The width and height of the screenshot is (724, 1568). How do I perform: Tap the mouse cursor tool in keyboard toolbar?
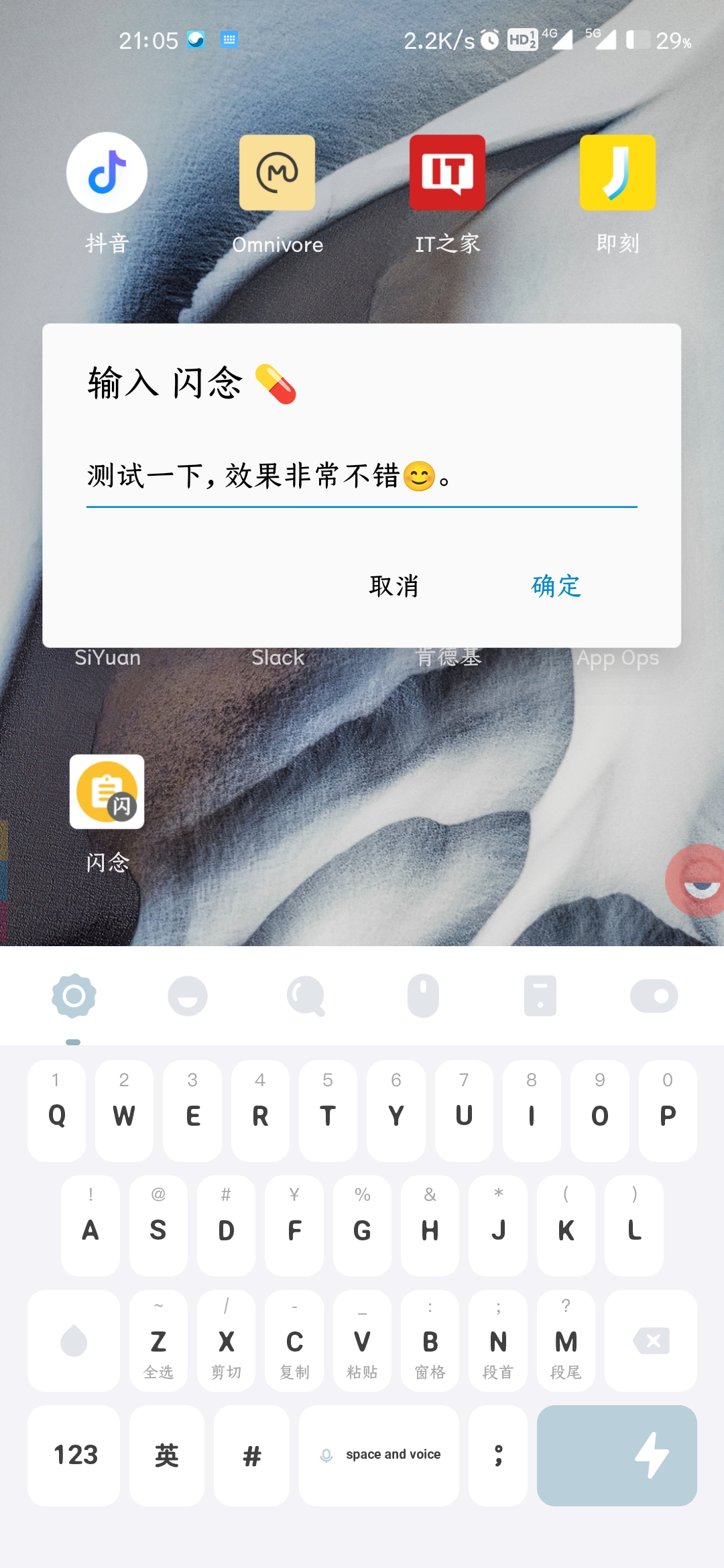(423, 996)
